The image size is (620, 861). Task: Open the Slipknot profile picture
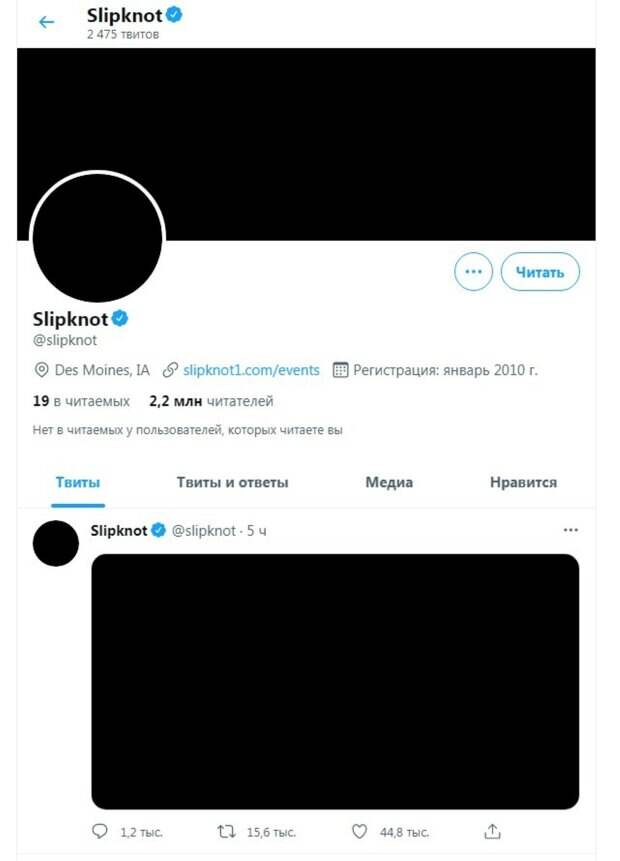pyautogui.click(x=97, y=237)
